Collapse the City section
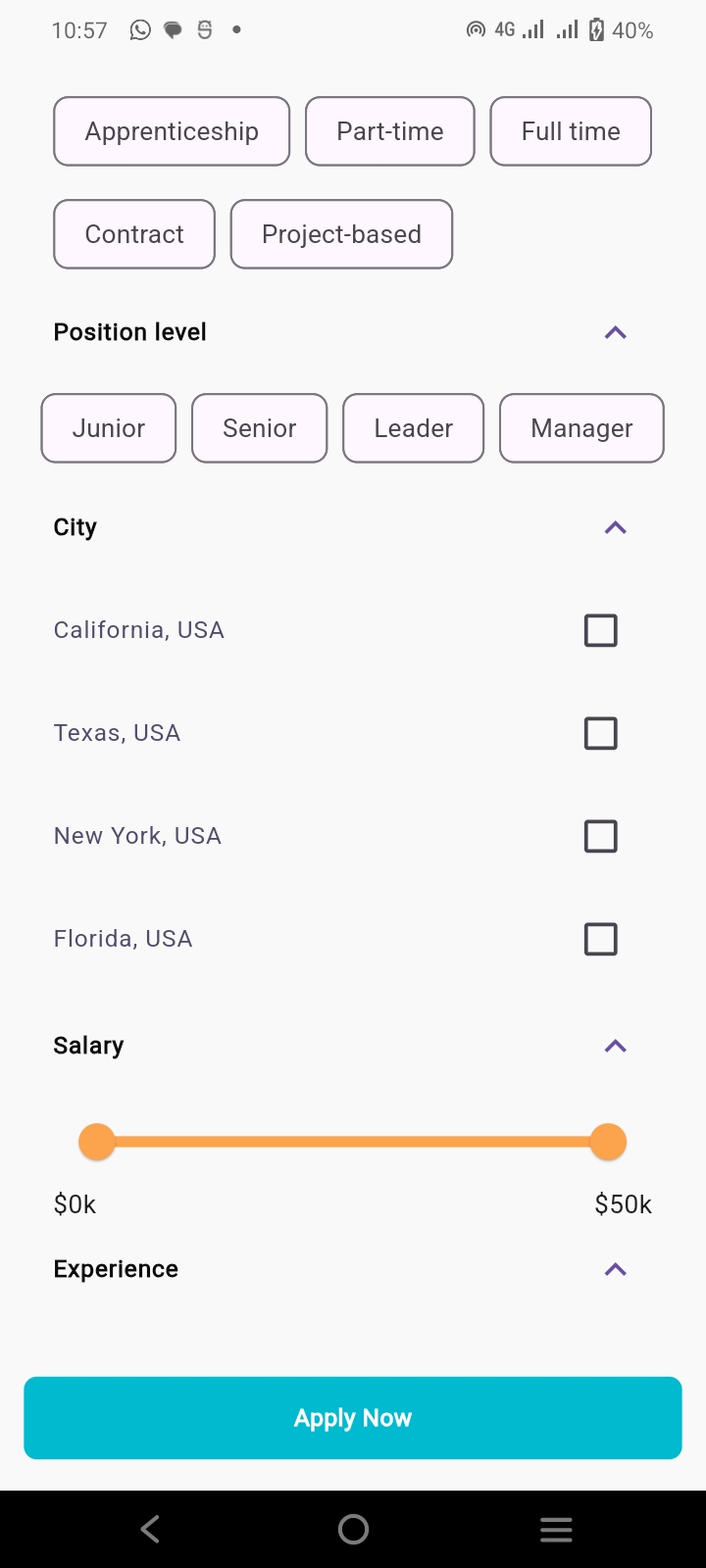Image resolution: width=706 pixels, height=1568 pixels. (615, 527)
